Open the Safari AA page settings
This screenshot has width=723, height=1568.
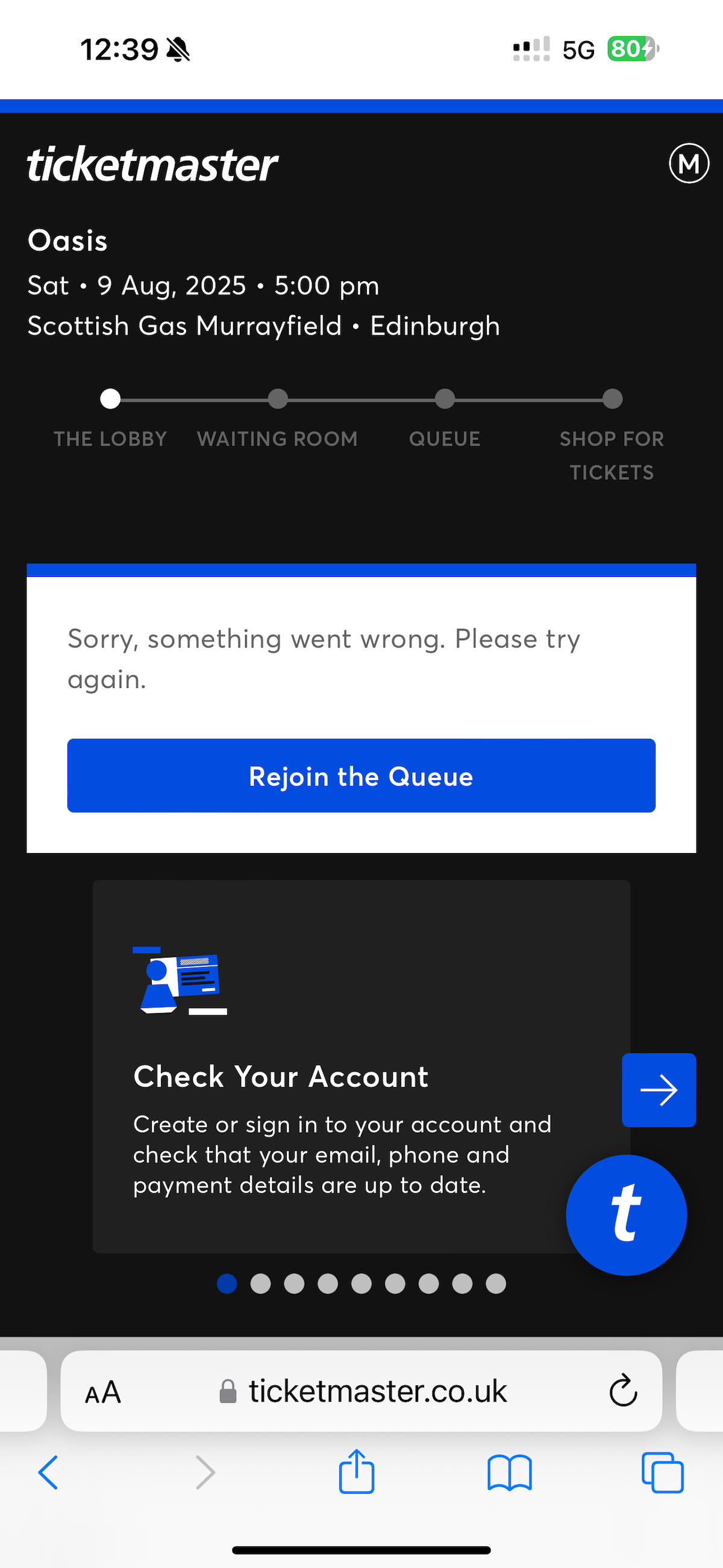pos(103,1392)
